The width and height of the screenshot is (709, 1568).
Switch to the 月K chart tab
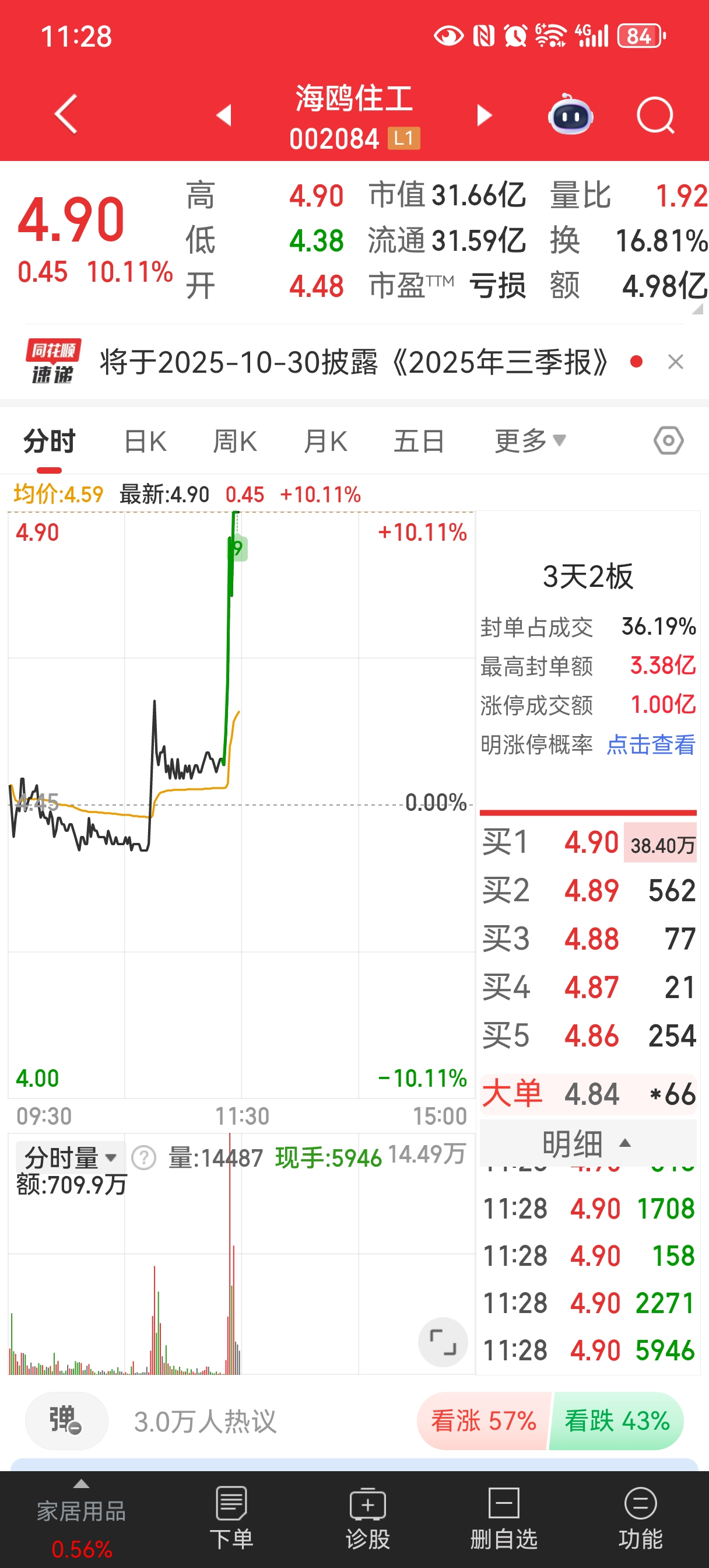point(325,442)
